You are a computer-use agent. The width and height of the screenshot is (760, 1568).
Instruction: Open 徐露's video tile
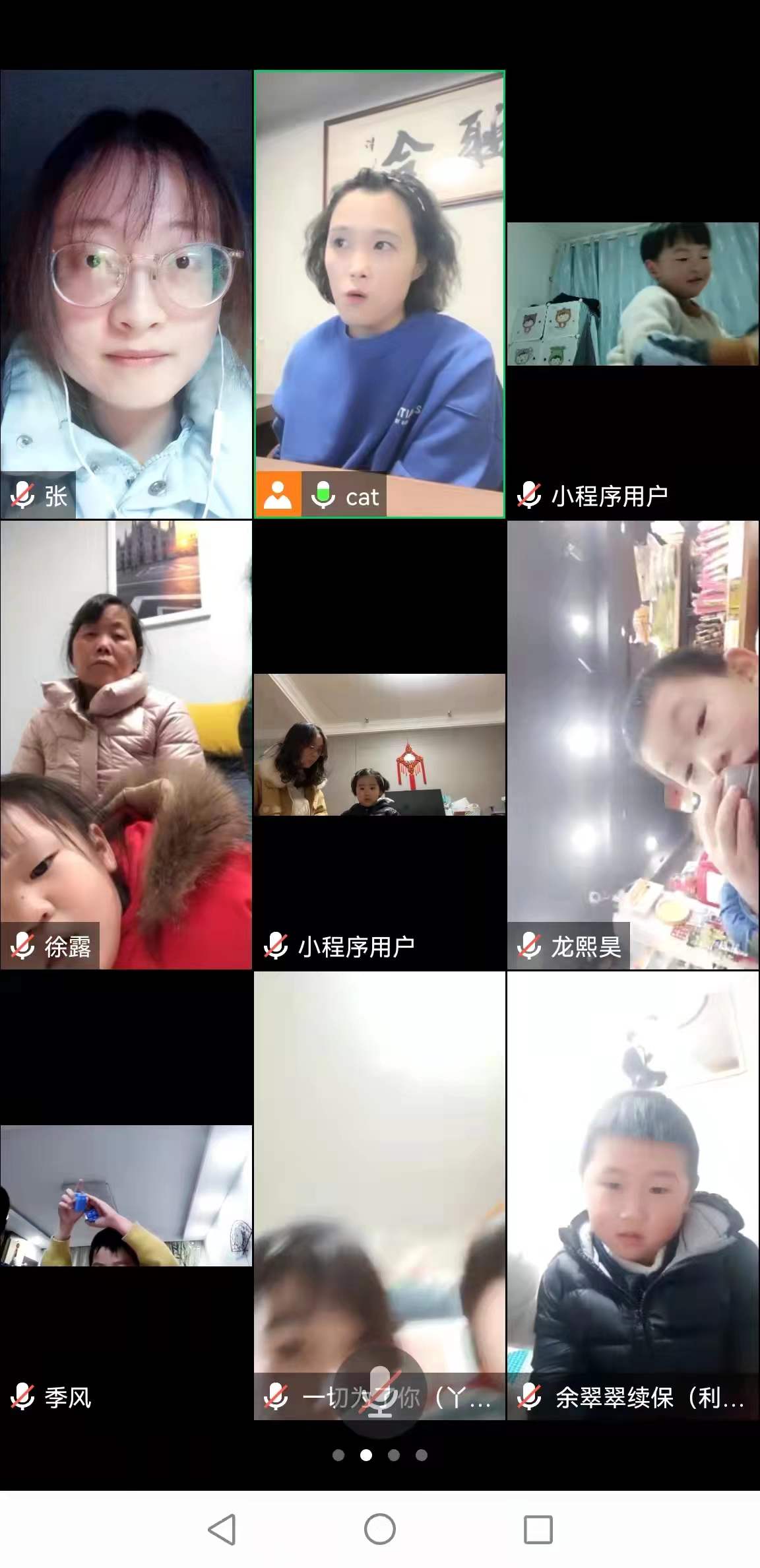point(125,744)
